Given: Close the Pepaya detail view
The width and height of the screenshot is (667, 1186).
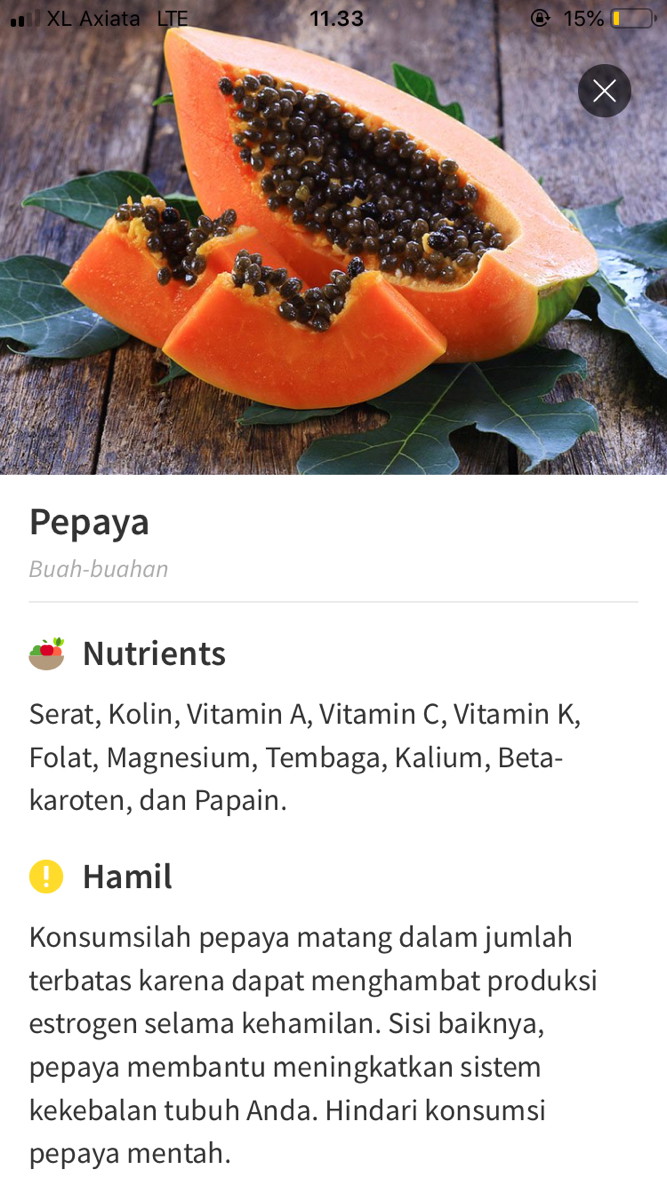Looking at the screenshot, I should click(x=604, y=91).
